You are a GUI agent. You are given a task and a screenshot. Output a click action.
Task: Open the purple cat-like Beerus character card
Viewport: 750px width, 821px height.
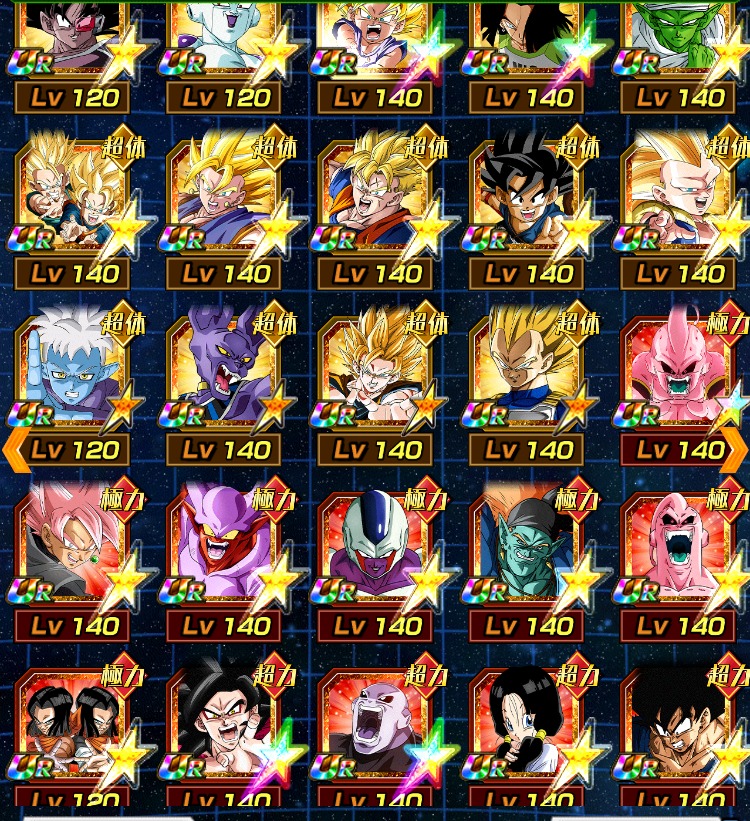click(225, 370)
